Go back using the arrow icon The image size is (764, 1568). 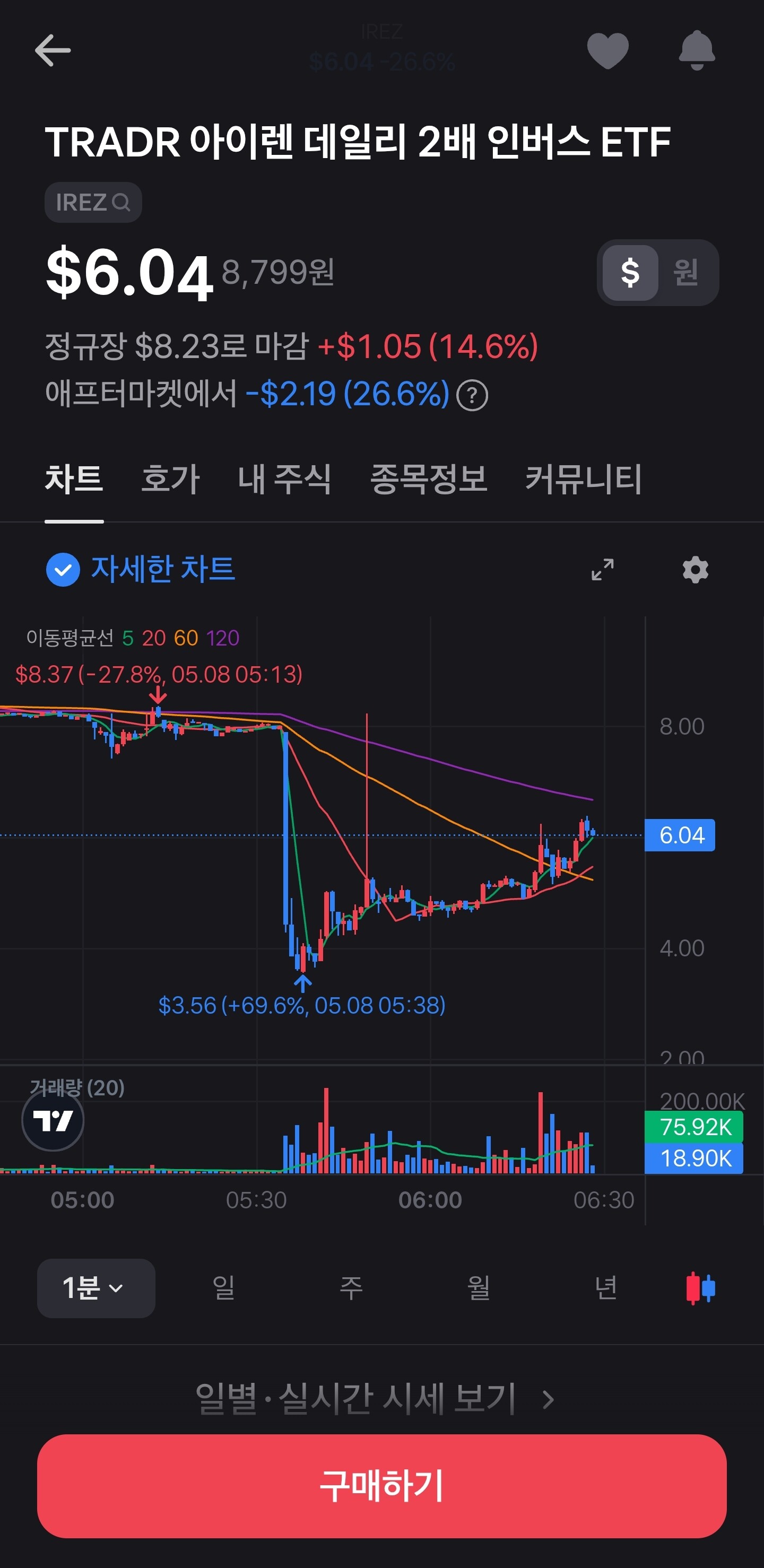(x=53, y=50)
